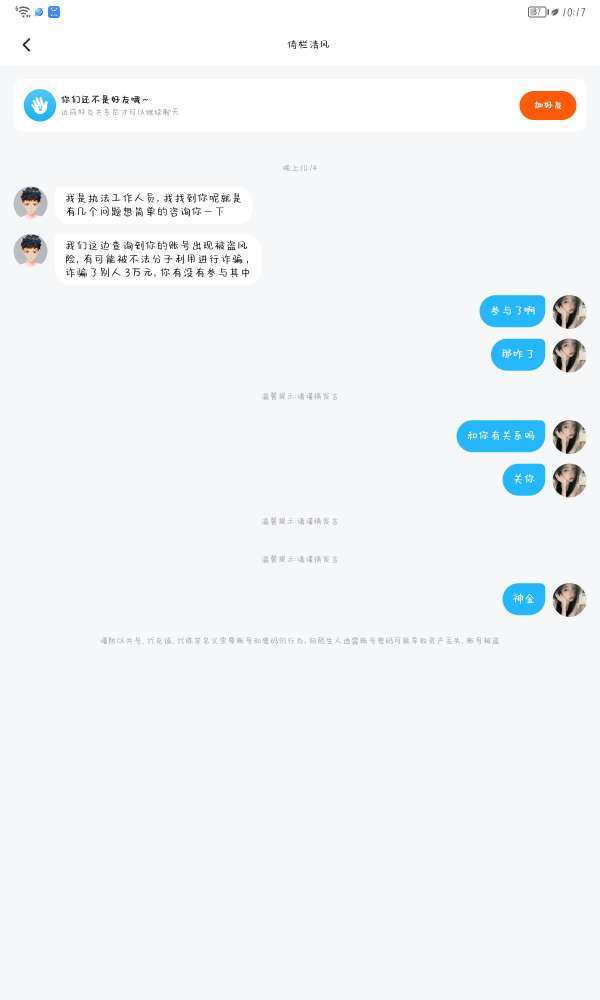Viewport: 600px width, 1000px height.
Task: Open my avatar next to 神金 message
Action: pos(569,599)
